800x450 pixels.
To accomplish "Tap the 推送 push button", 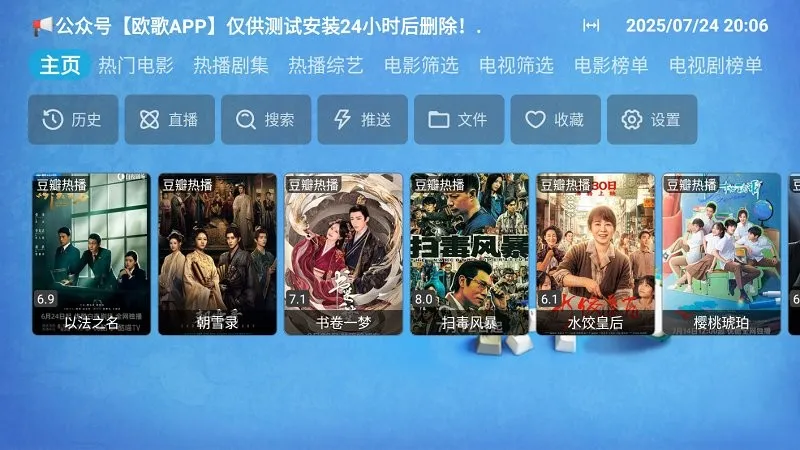I will pos(362,120).
